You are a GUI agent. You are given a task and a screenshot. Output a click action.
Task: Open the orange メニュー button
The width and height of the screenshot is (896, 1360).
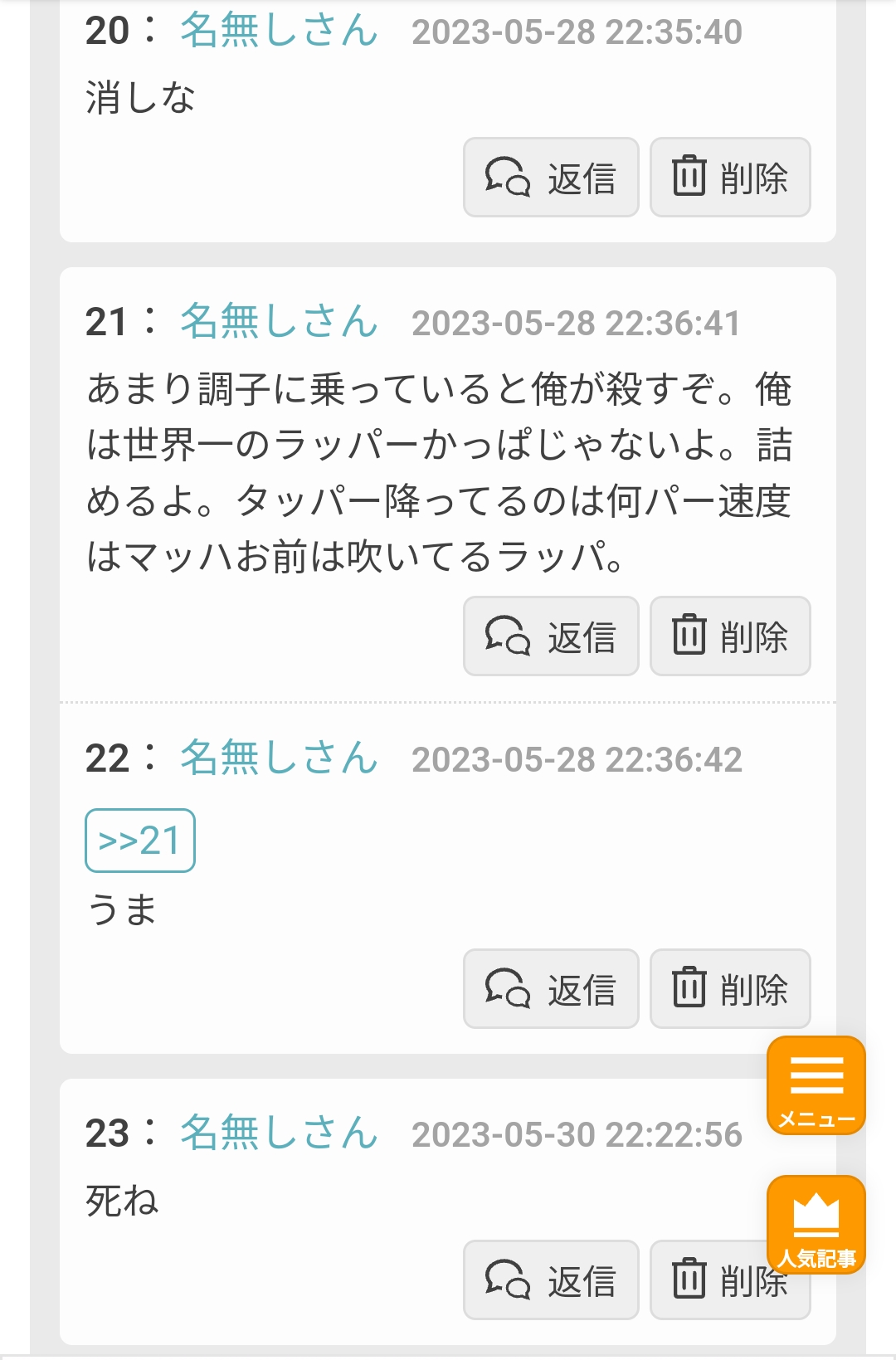(816, 1085)
